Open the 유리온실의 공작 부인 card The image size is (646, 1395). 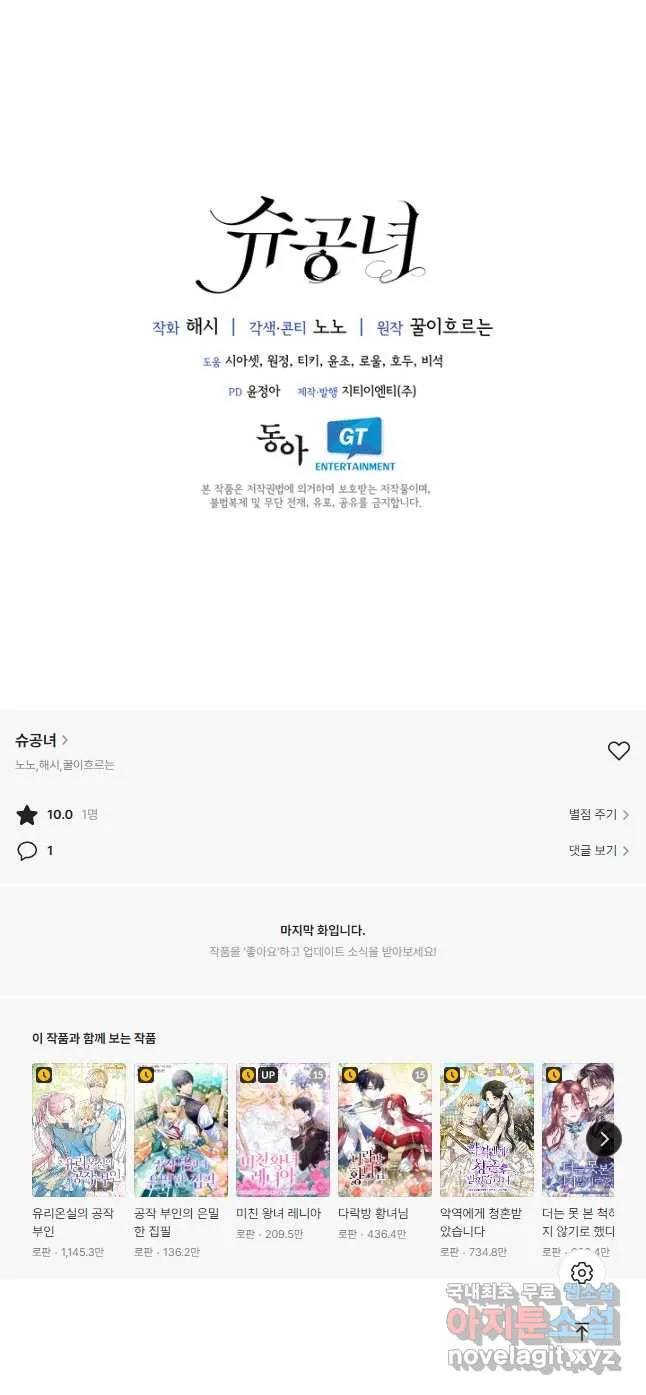click(x=79, y=1161)
